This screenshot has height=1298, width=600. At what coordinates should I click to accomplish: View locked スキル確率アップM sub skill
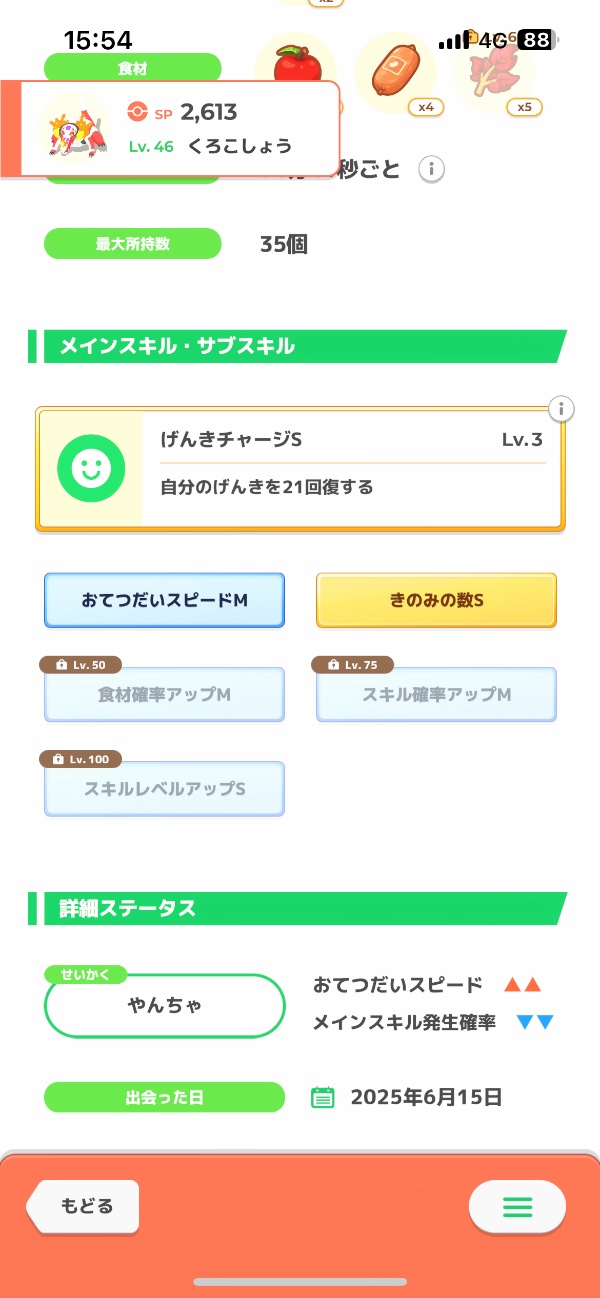(x=436, y=694)
